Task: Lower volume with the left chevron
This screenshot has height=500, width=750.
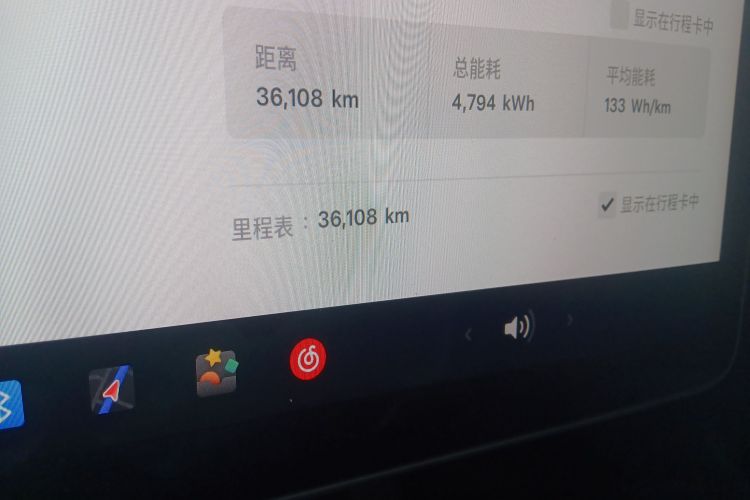Action: pyautogui.click(x=468, y=334)
